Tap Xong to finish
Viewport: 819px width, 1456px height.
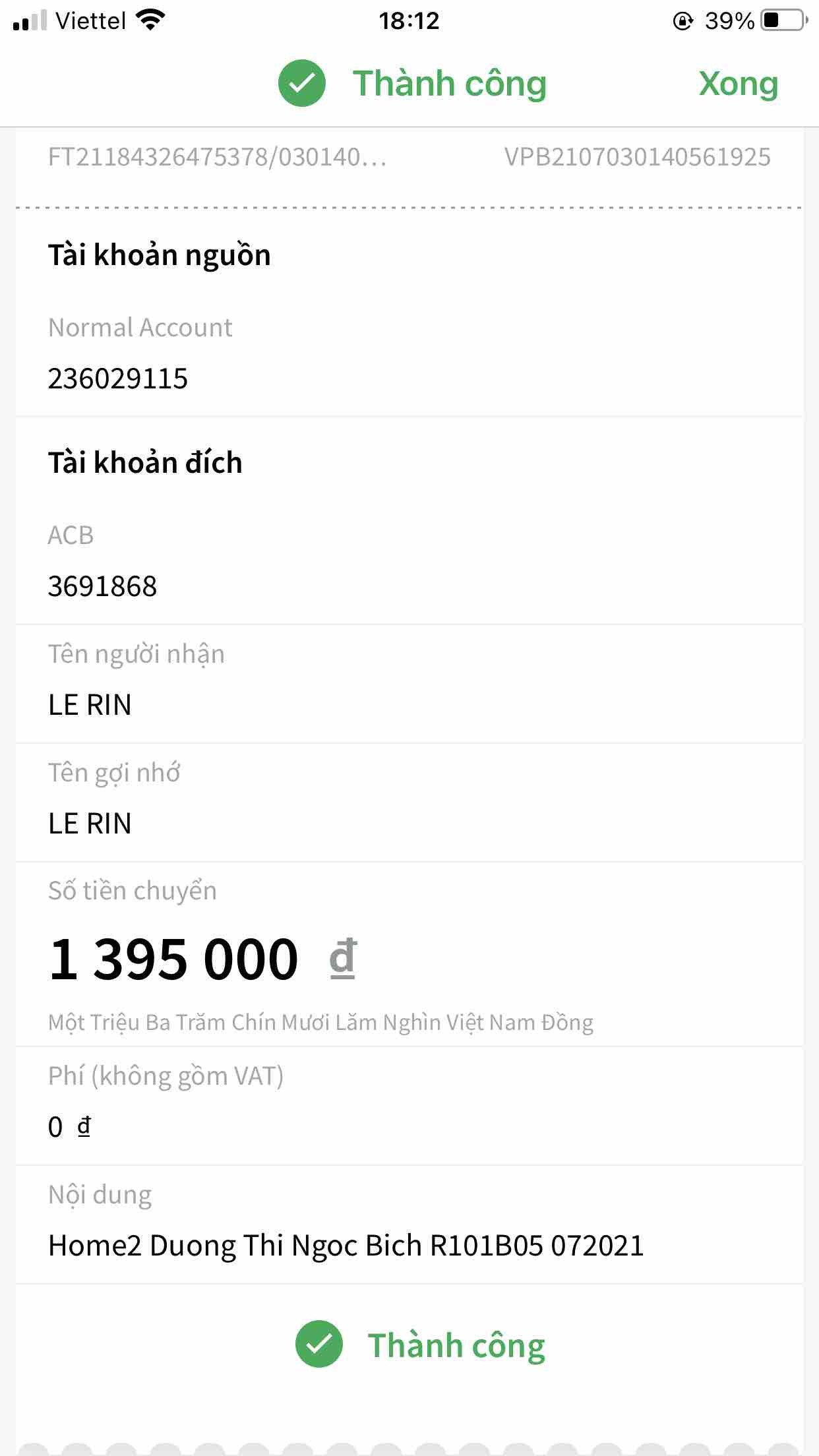tap(738, 84)
